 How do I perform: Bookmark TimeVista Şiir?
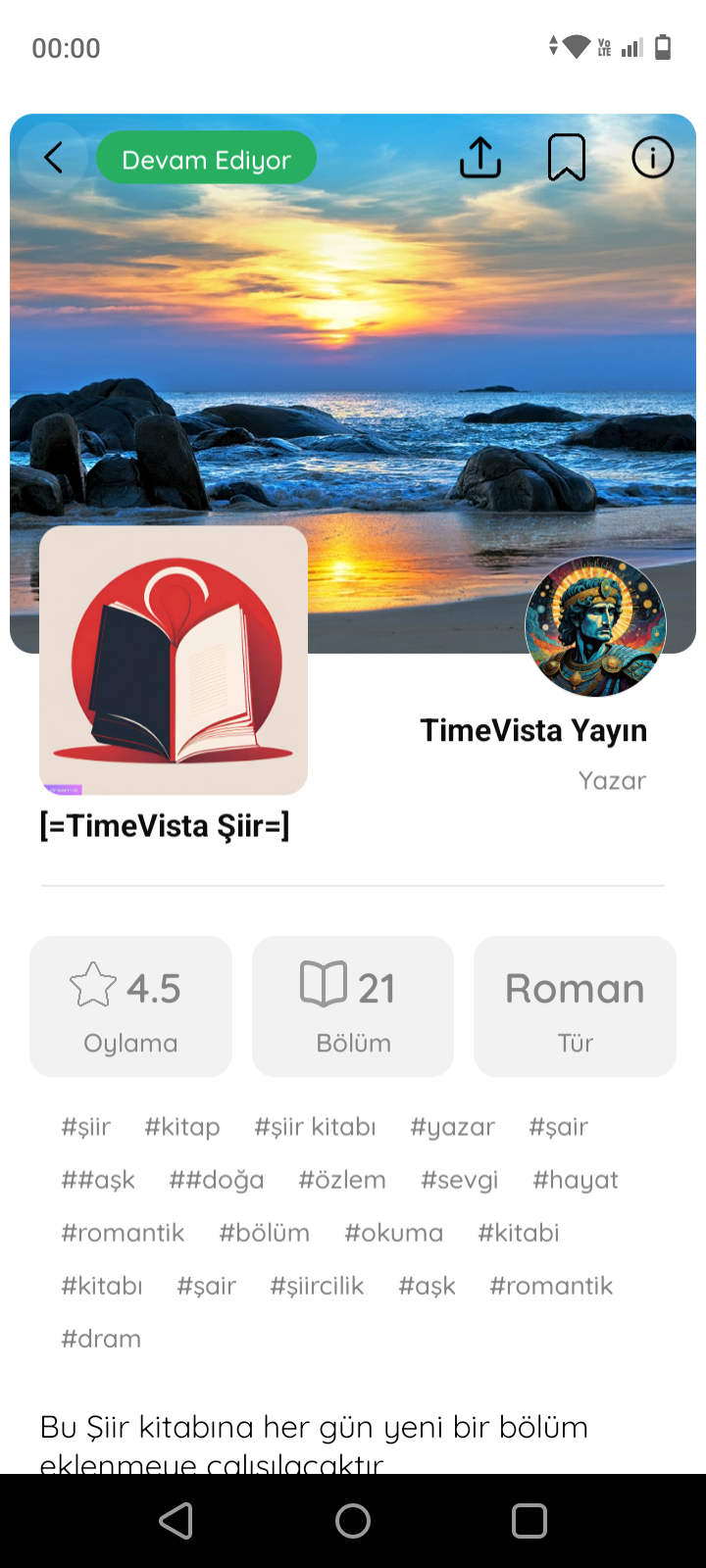(x=567, y=158)
